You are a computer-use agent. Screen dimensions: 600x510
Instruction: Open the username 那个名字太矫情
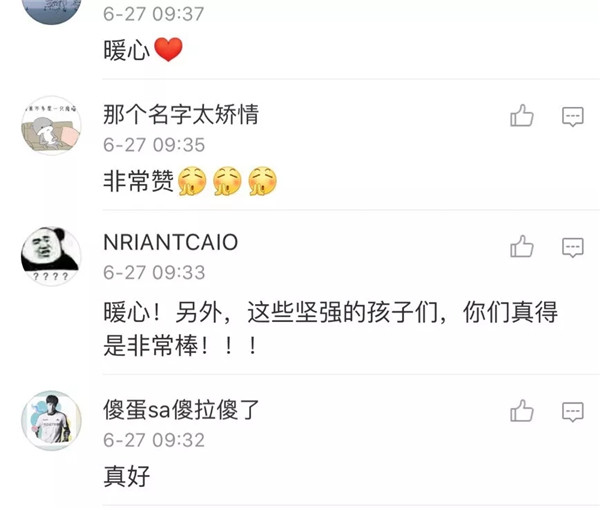click(x=181, y=114)
